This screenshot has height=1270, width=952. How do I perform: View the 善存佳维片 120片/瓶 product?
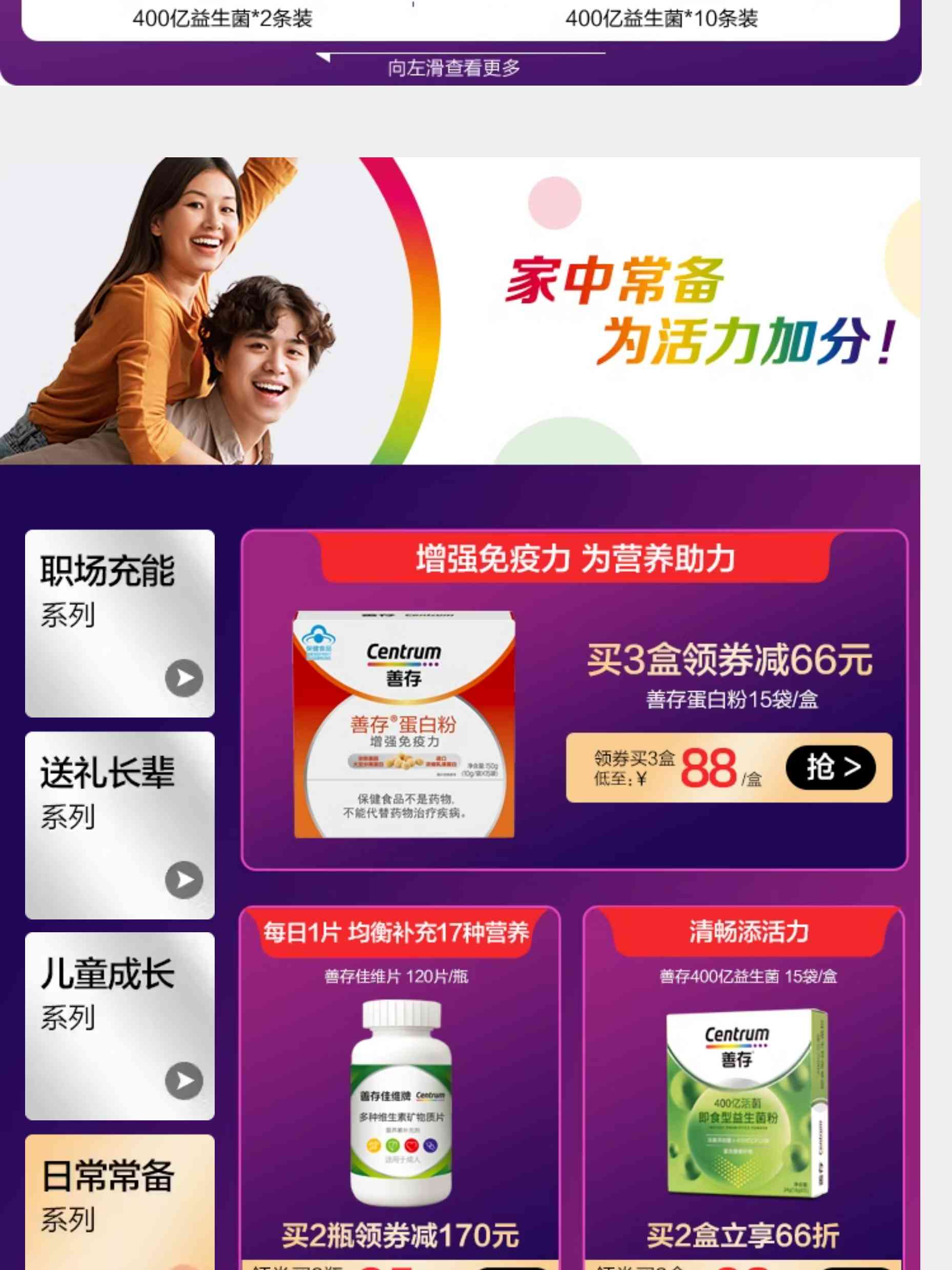(x=400, y=1102)
